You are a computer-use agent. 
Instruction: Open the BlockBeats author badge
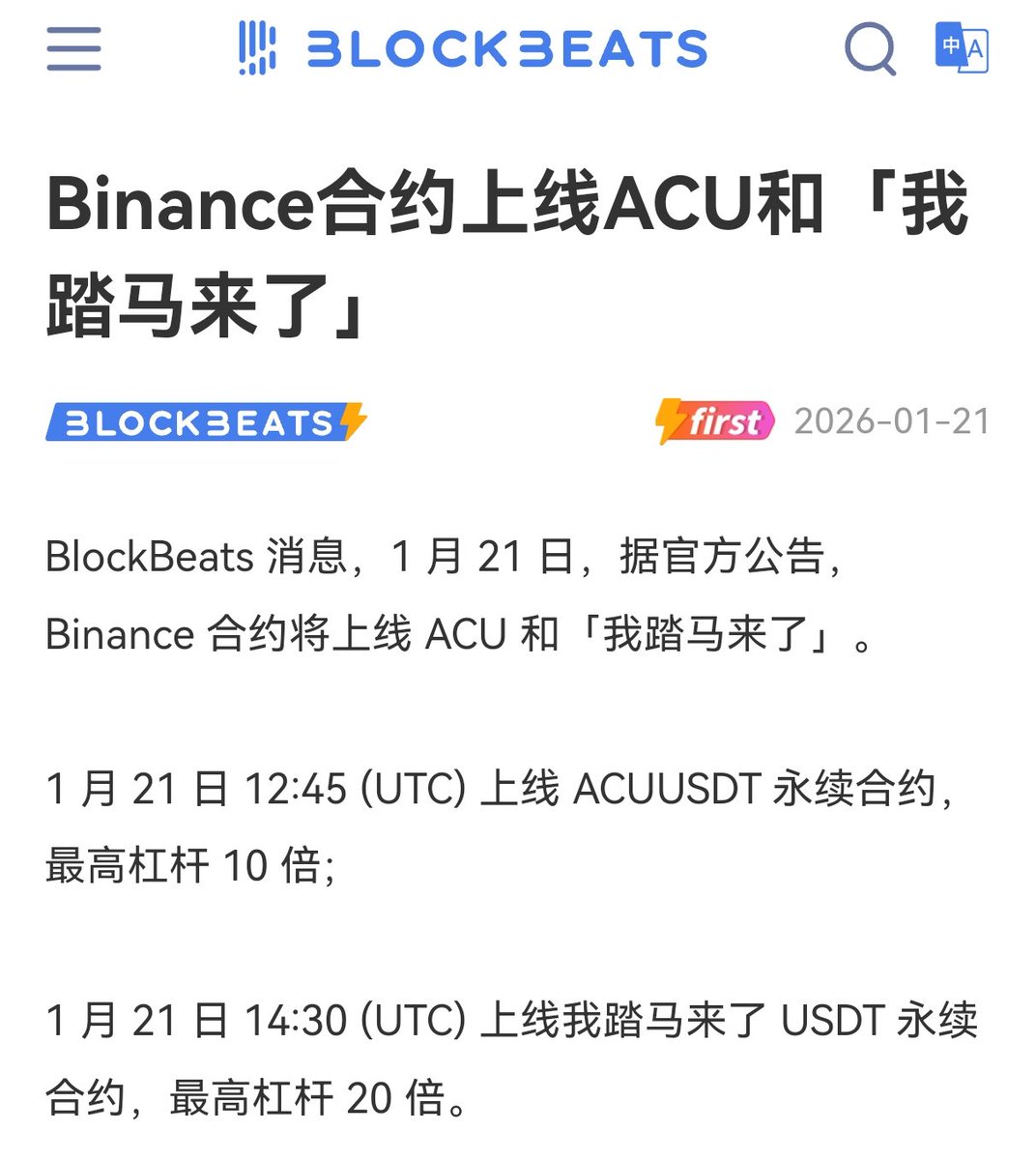(x=206, y=422)
